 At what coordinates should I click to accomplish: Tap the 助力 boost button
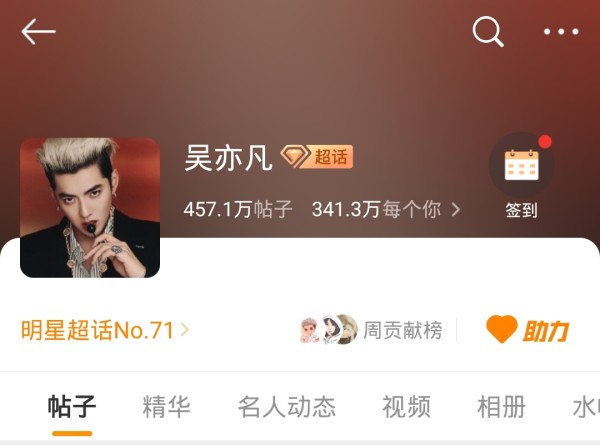tap(527, 330)
